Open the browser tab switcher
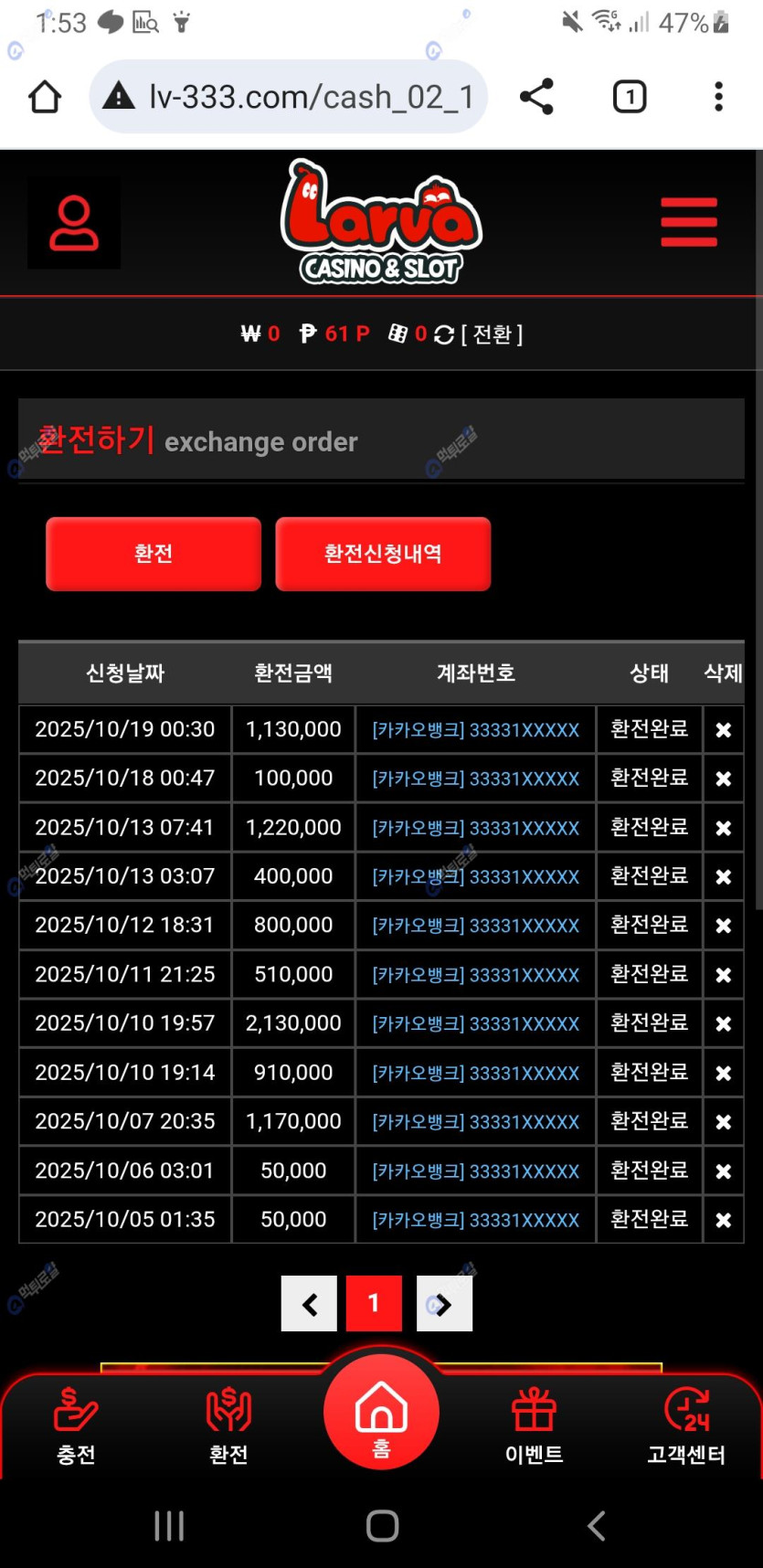Viewport: 763px width, 1568px height. (629, 97)
